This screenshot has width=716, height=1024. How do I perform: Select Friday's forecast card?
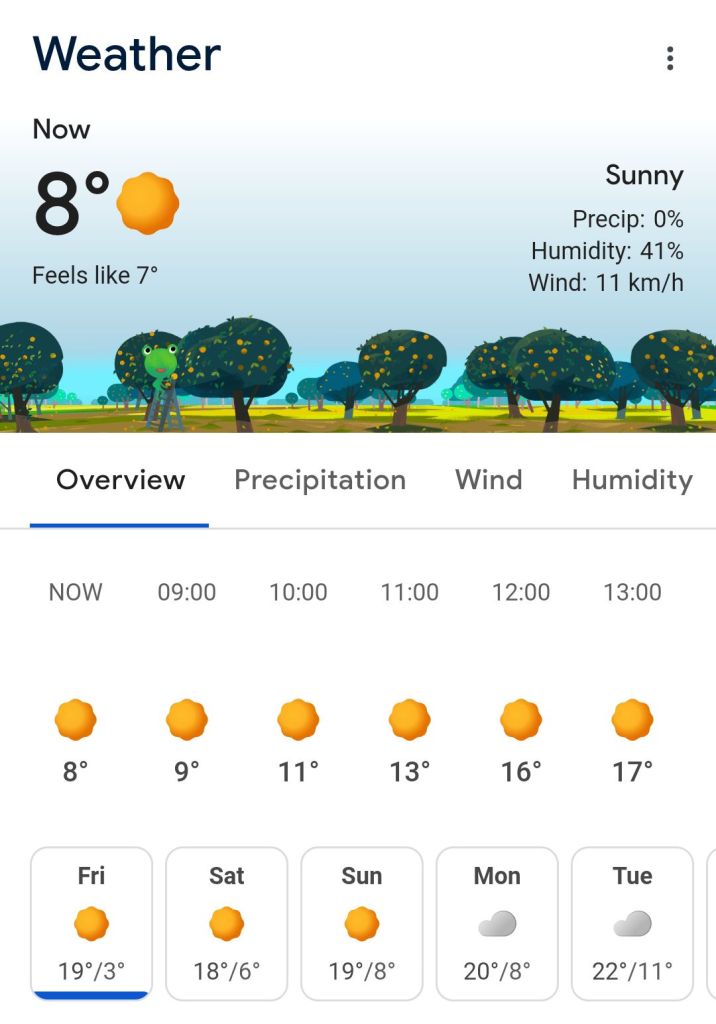[x=91, y=923]
